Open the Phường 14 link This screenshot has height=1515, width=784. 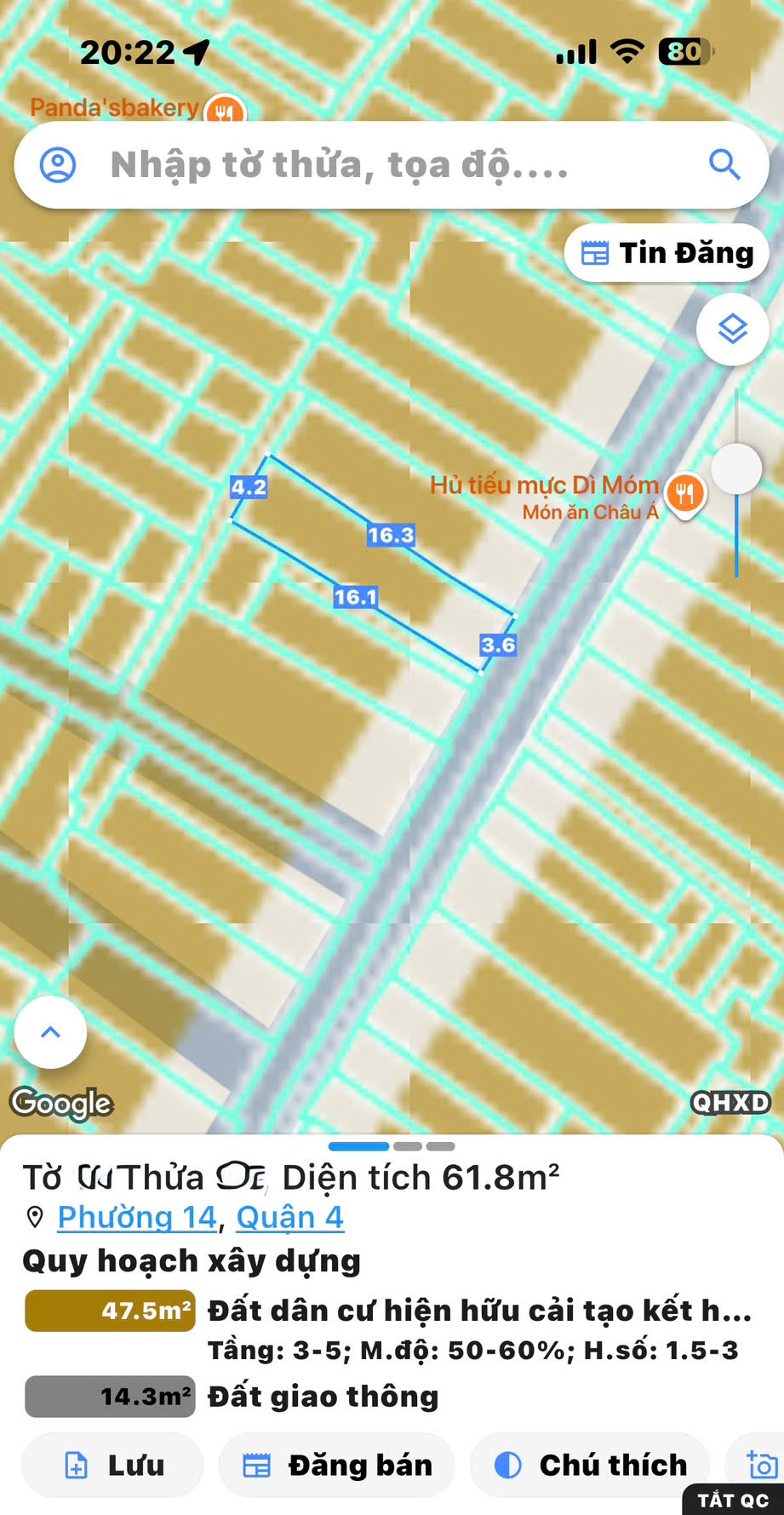[137, 1217]
